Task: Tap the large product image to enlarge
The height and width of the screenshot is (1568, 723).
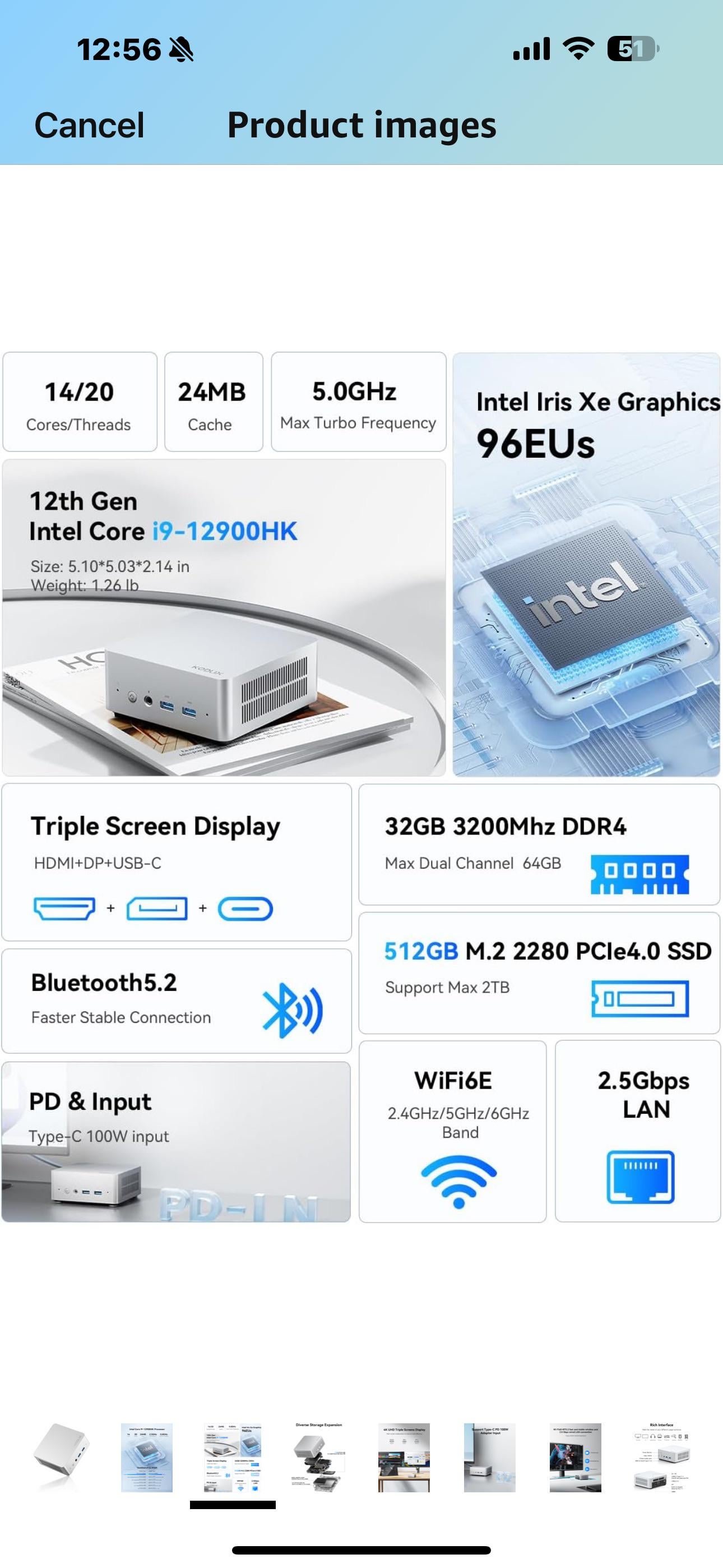Action: pyautogui.click(x=361, y=786)
